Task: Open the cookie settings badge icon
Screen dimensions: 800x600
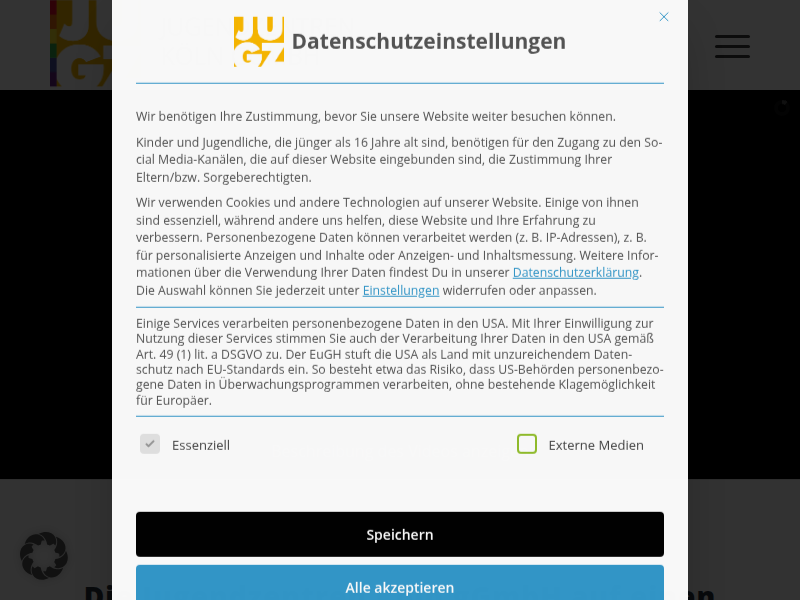Action: click(44, 555)
